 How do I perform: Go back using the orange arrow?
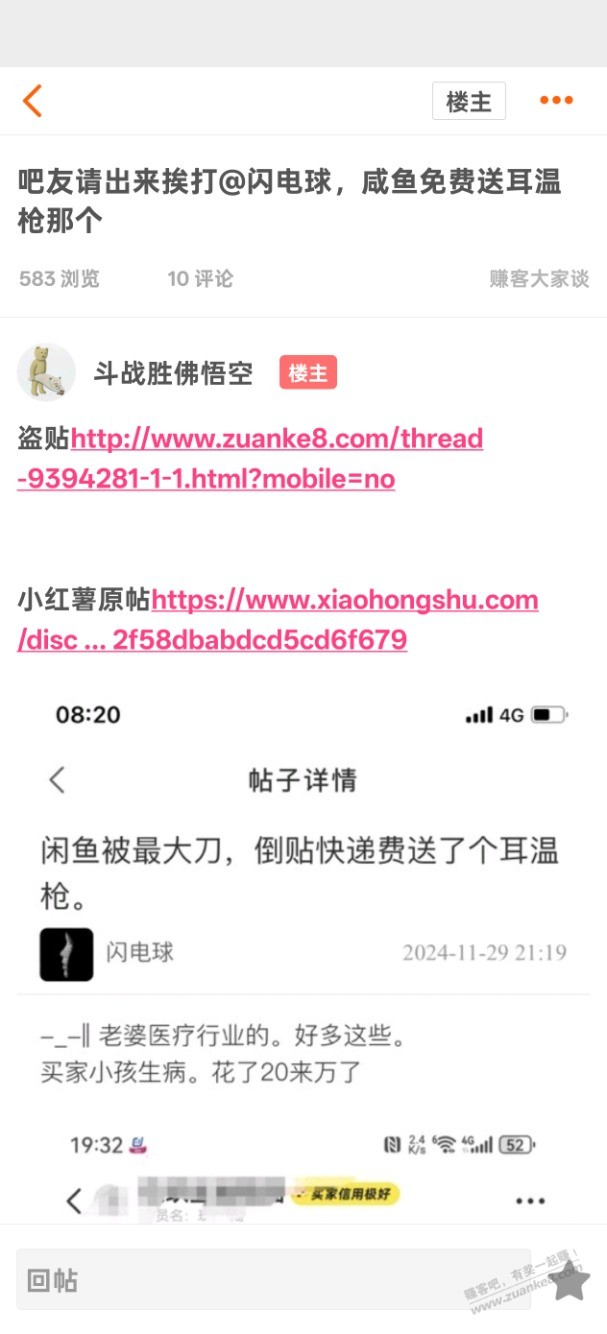coord(32,100)
